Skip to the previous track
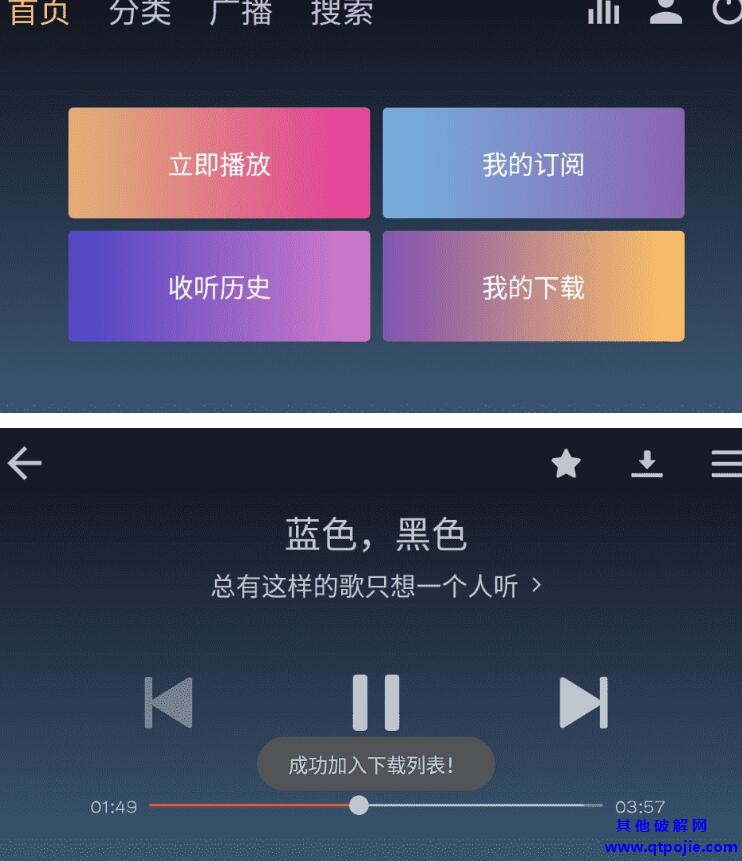The image size is (742, 861). (x=168, y=702)
